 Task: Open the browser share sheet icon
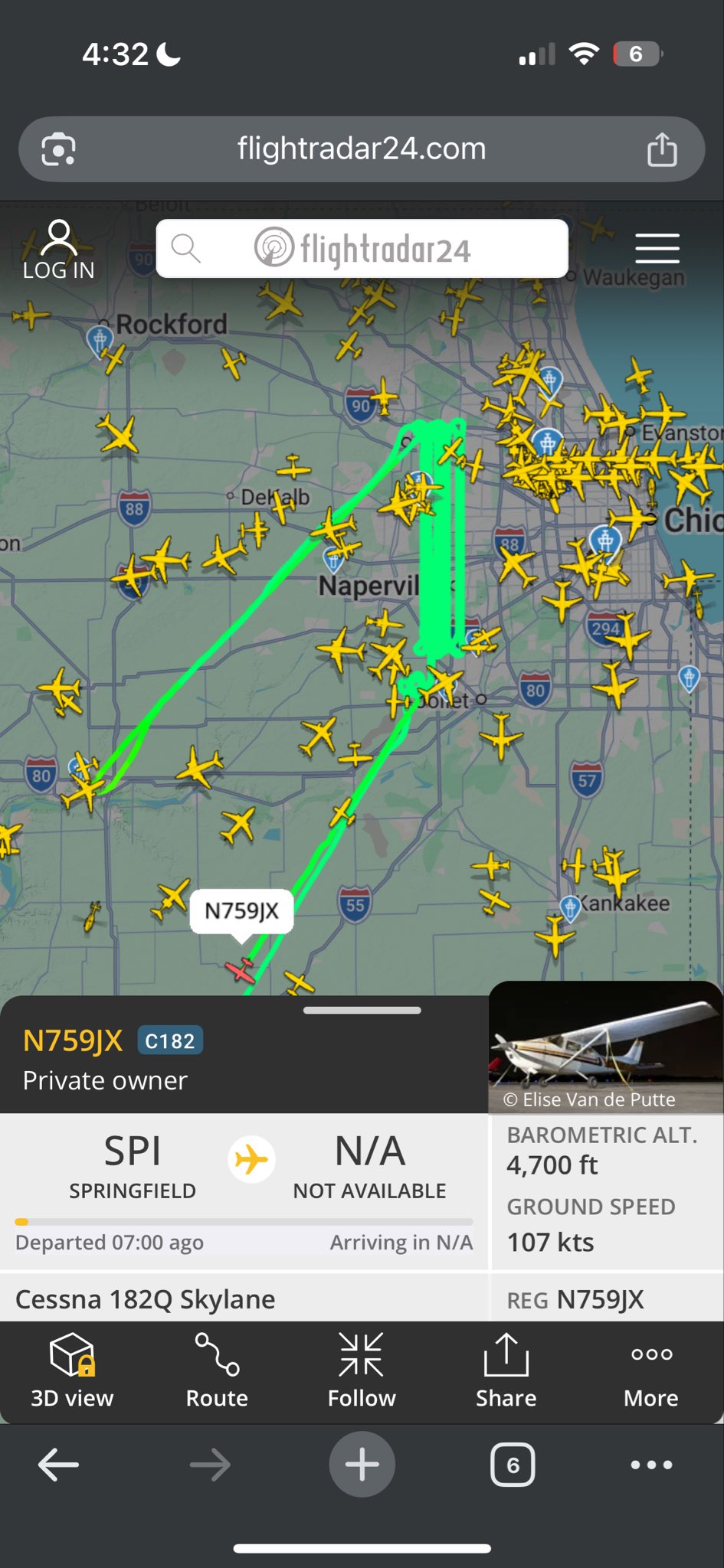coord(662,149)
